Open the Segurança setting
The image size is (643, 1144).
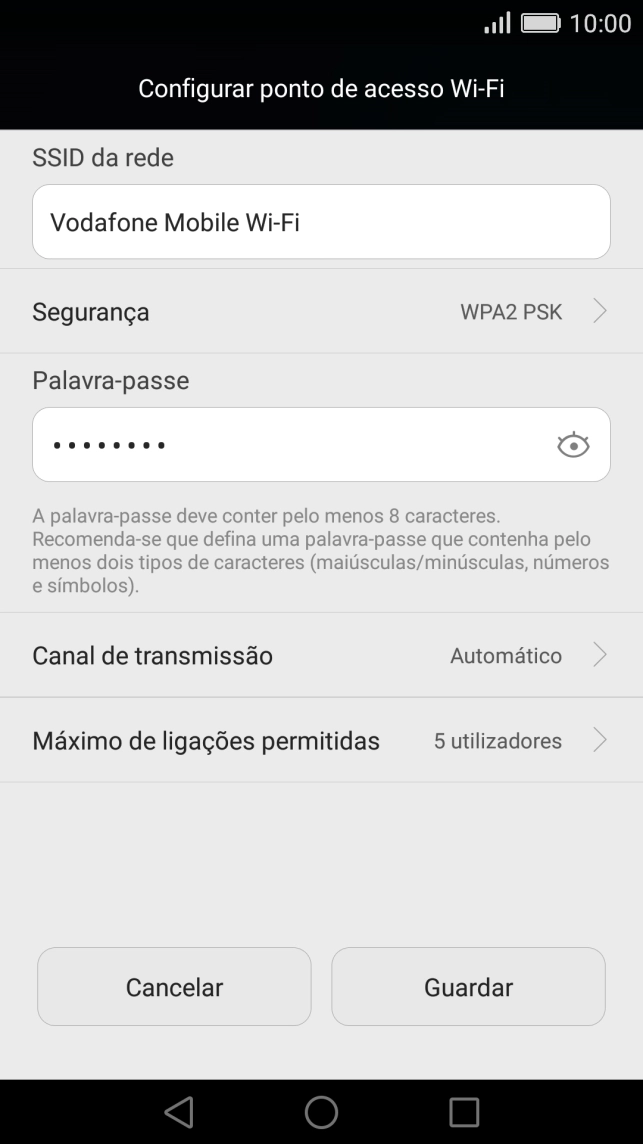click(321, 311)
